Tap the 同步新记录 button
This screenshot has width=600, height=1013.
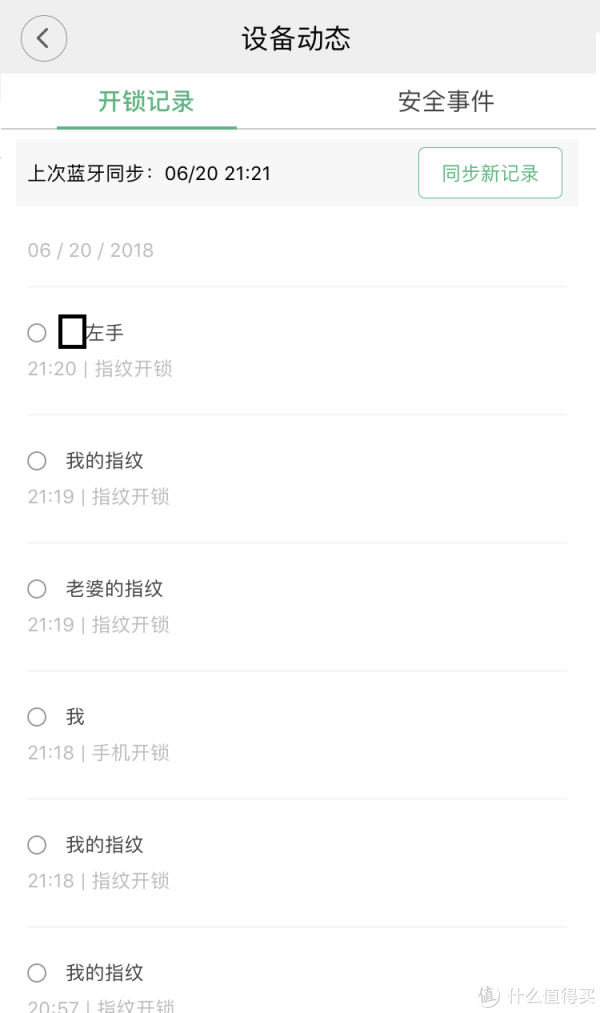(490, 173)
